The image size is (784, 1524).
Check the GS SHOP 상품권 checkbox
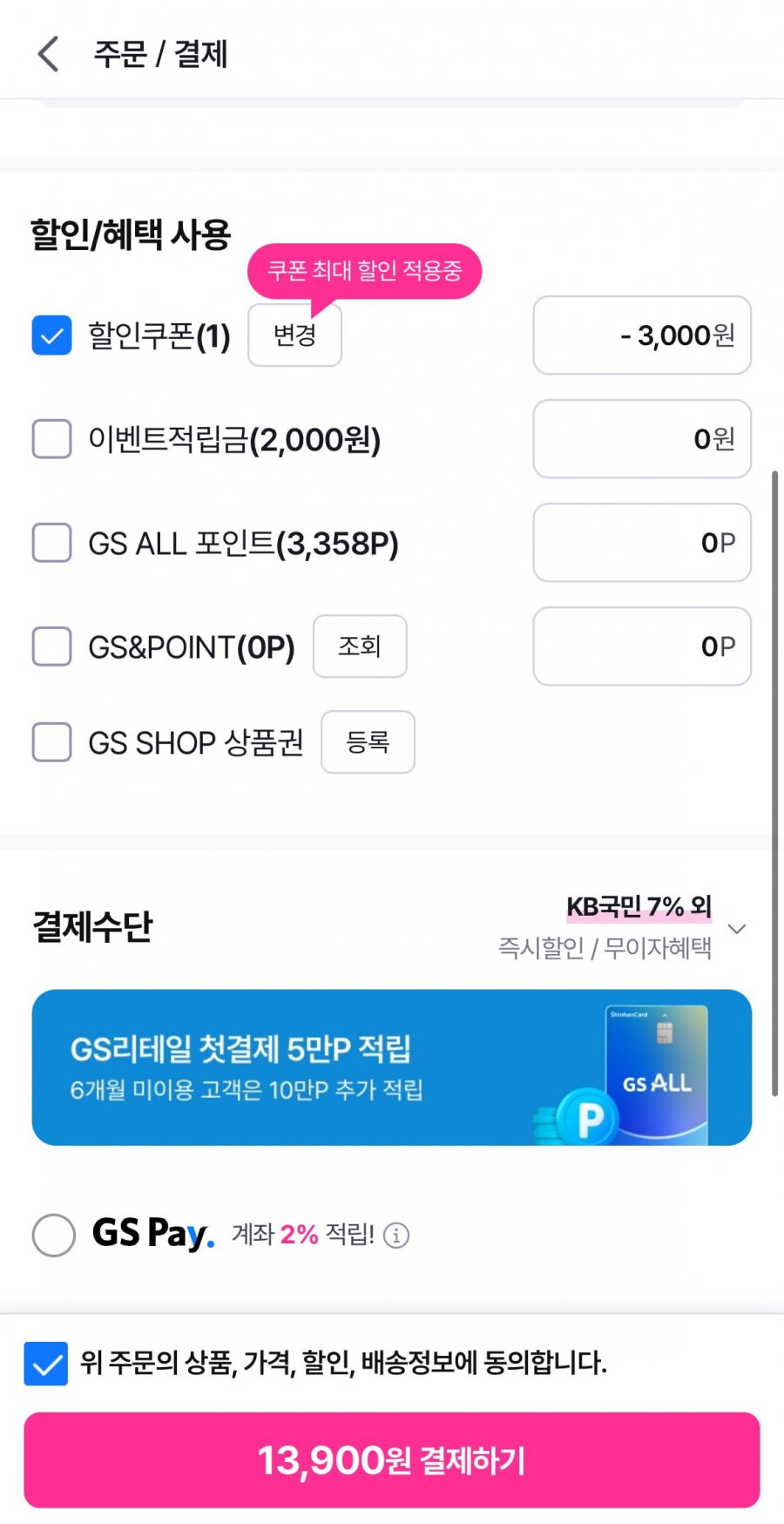click(x=51, y=742)
